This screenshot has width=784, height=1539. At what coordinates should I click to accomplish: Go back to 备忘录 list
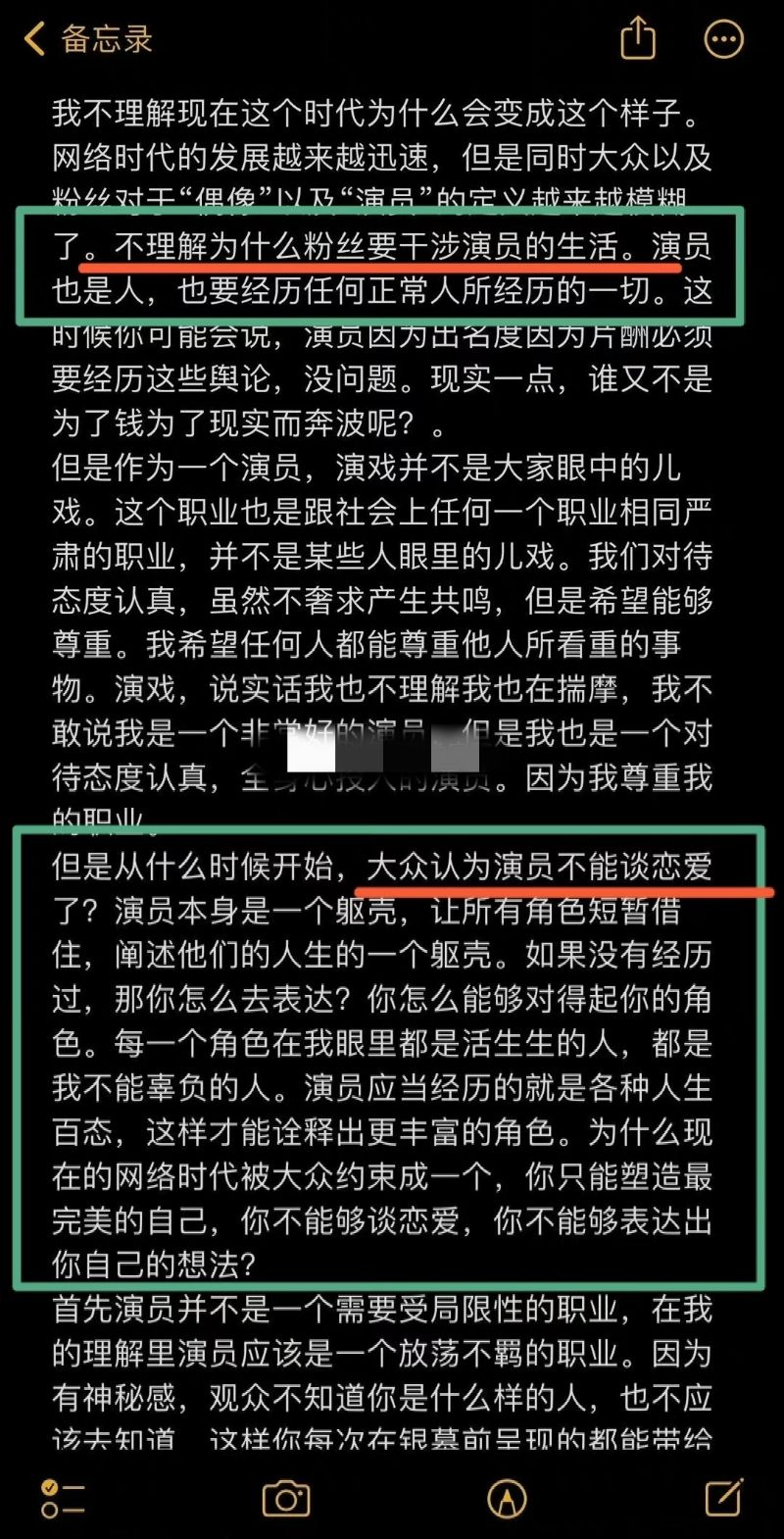click(86, 39)
